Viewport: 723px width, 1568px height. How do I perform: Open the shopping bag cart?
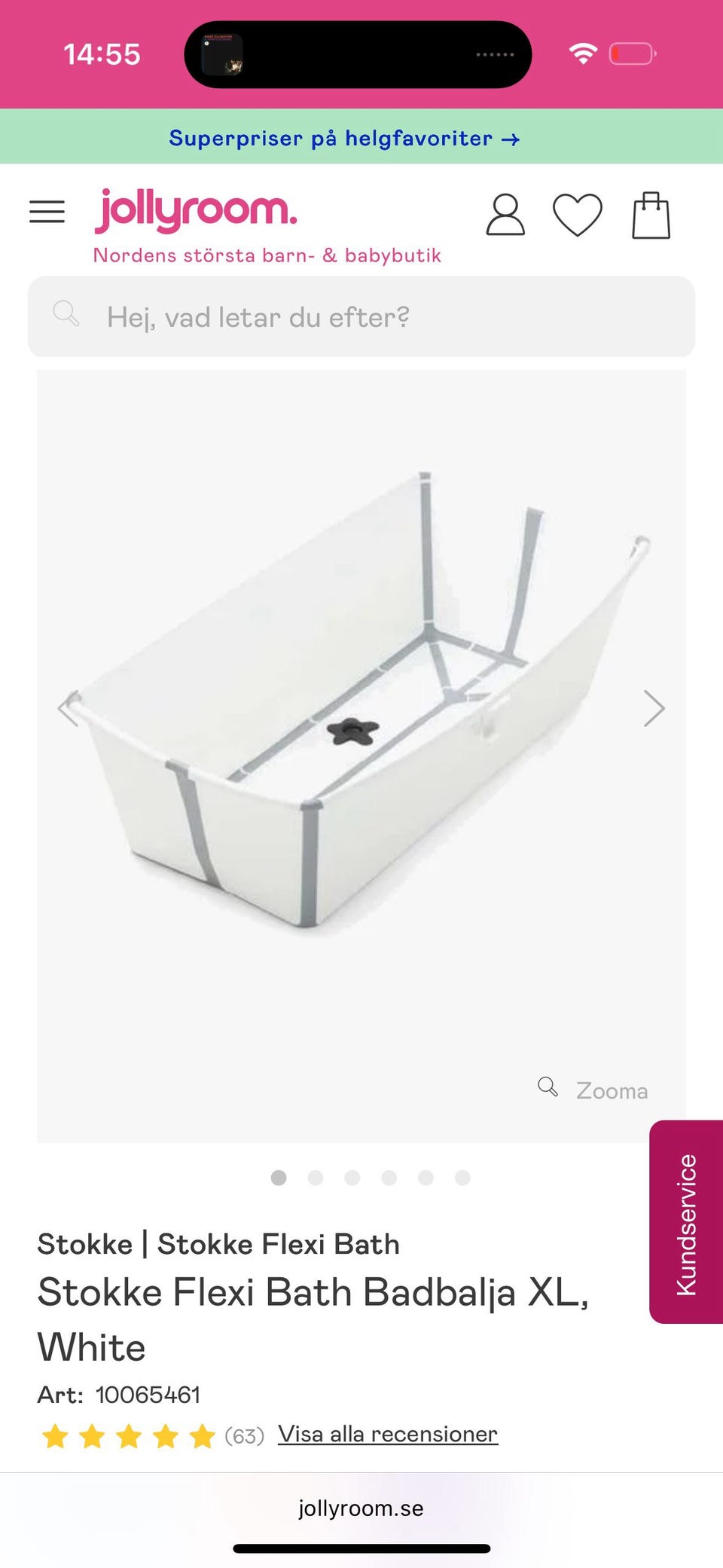point(651,215)
